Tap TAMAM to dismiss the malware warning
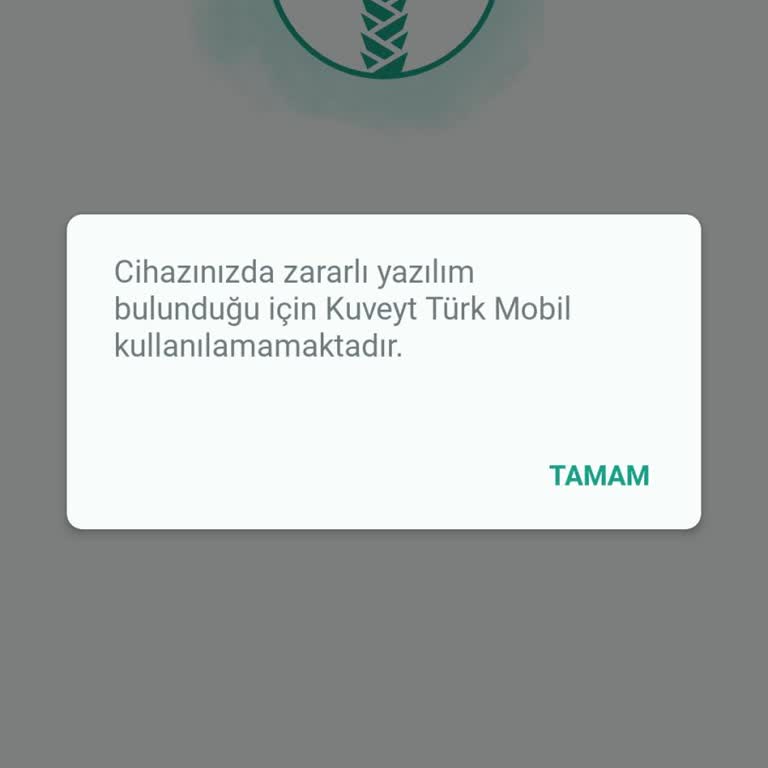This screenshot has width=768, height=768. click(x=599, y=475)
